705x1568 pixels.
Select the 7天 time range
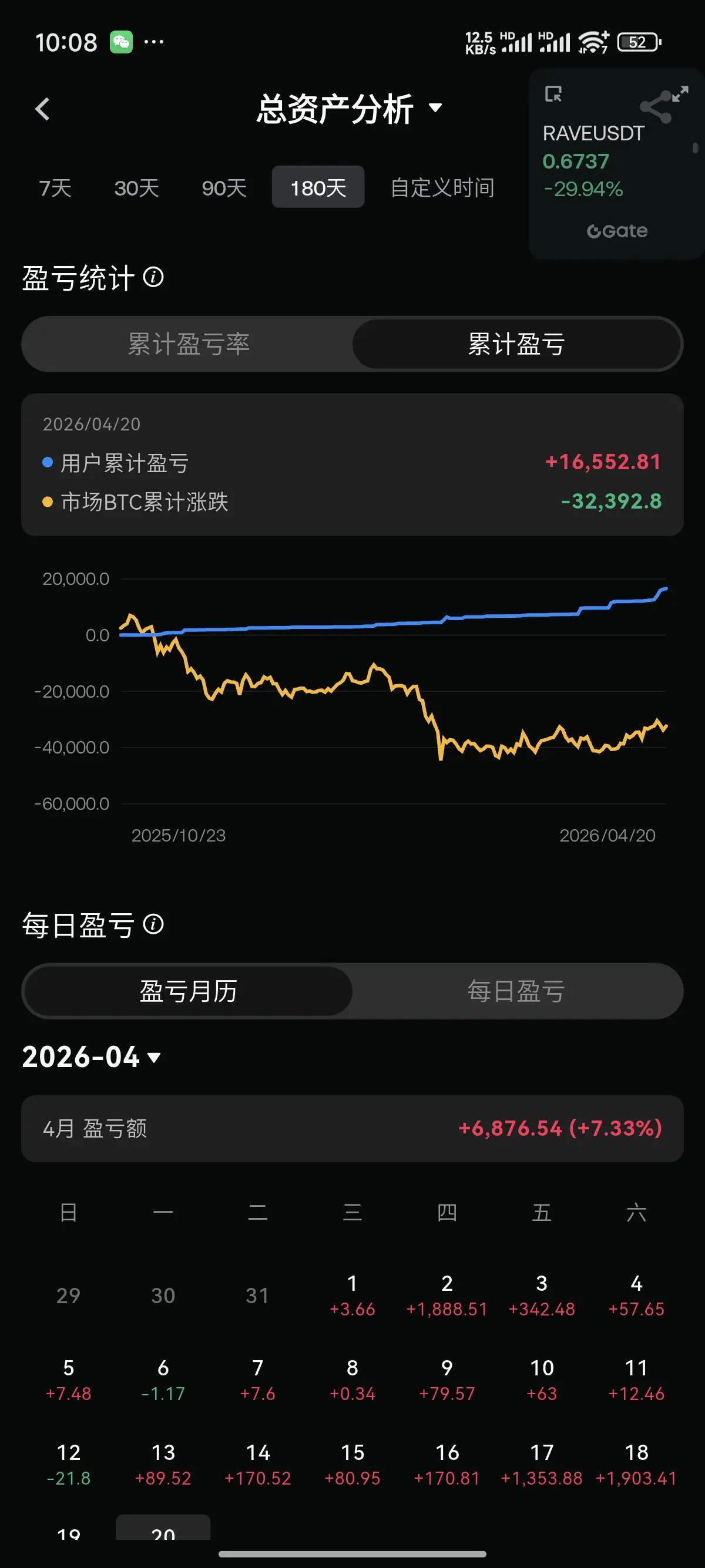coord(55,187)
